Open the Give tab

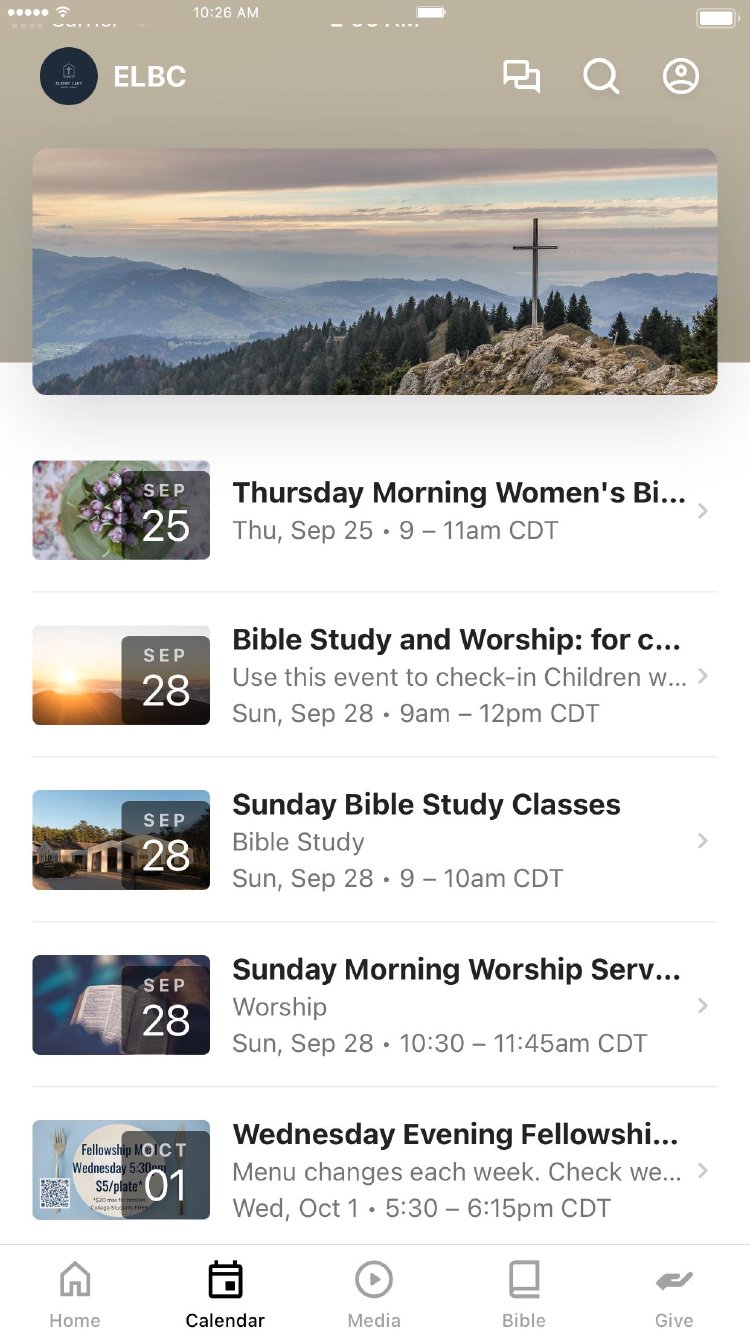click(674, 1294)
